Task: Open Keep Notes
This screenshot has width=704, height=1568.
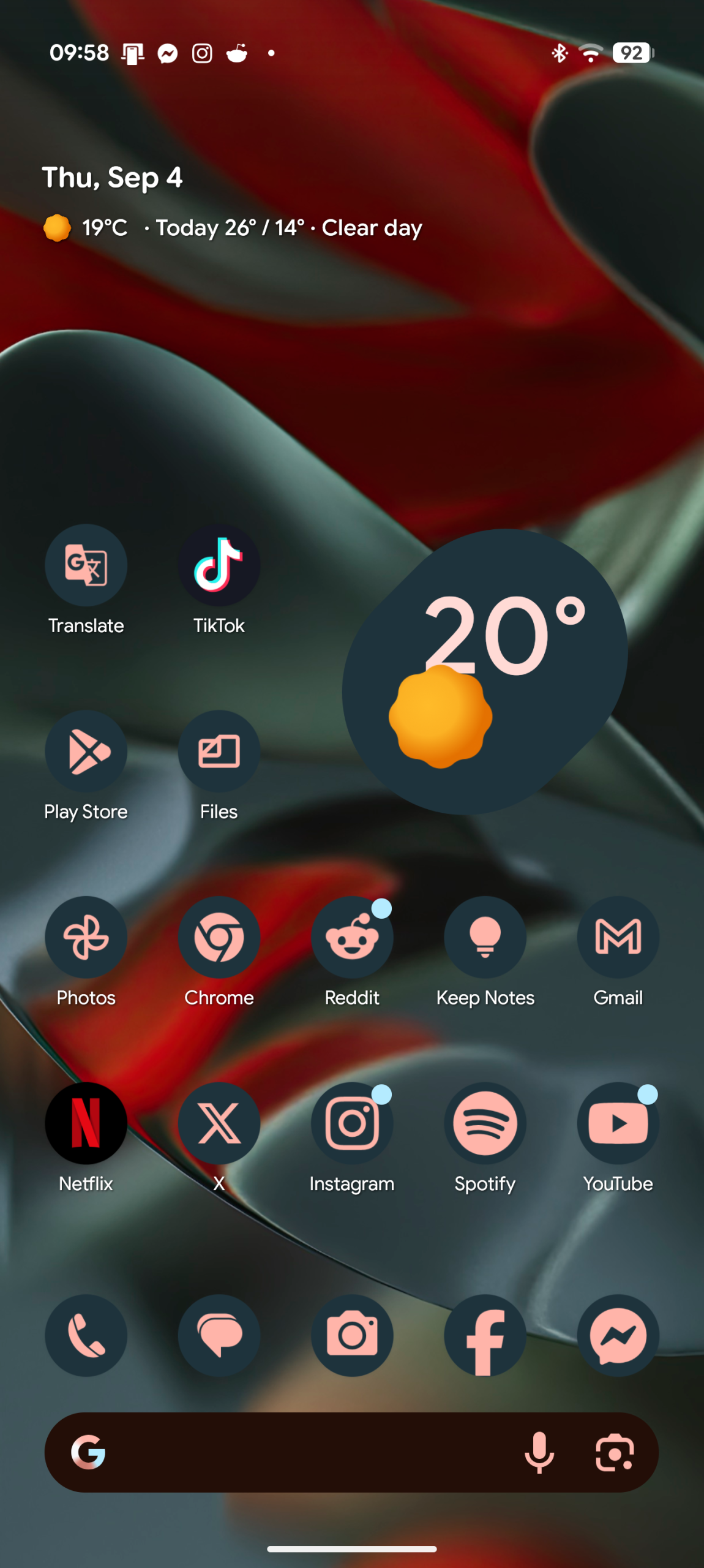Action: [485, 938]
